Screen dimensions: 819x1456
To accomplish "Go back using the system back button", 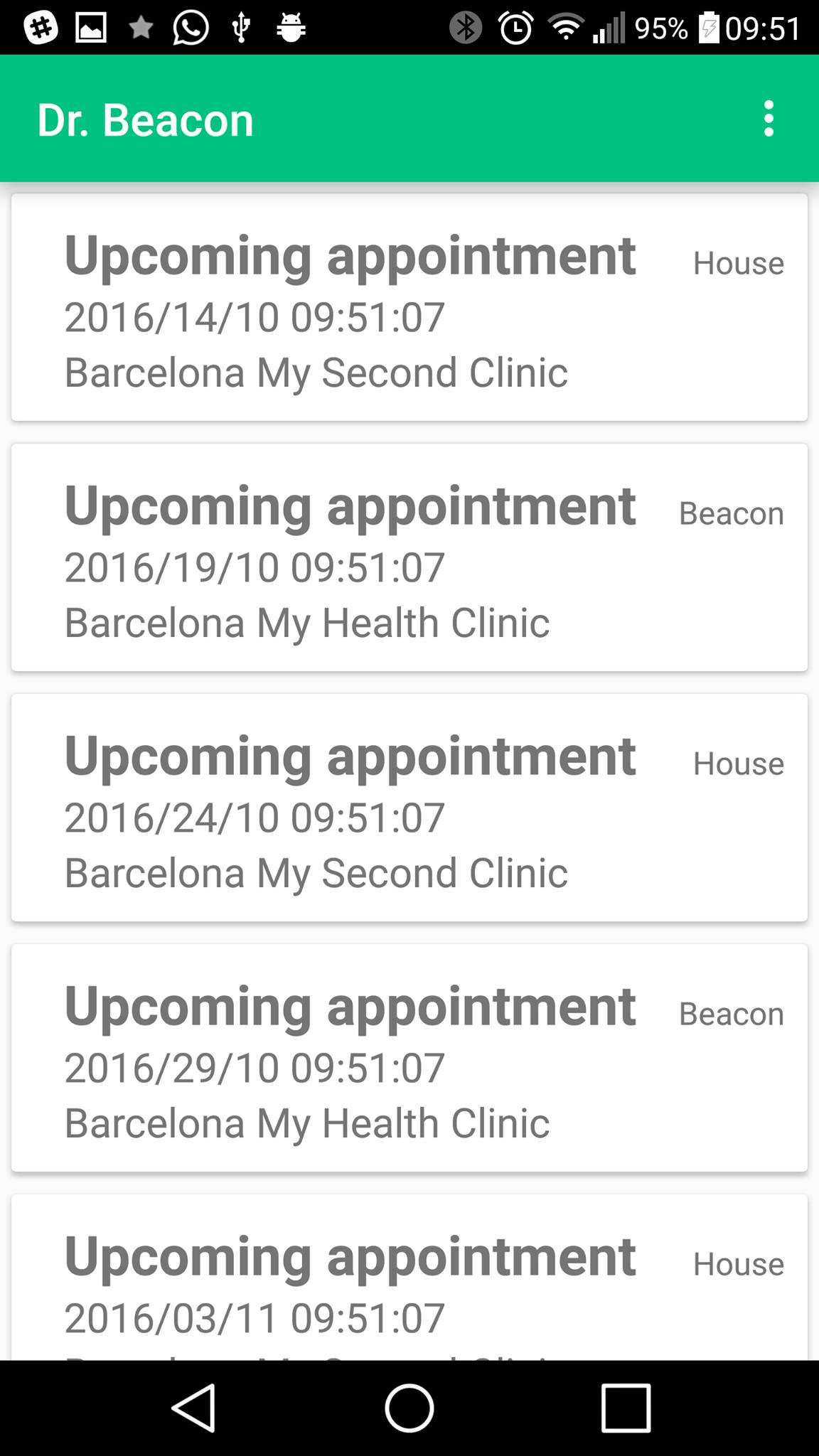I will point(193,1408).
